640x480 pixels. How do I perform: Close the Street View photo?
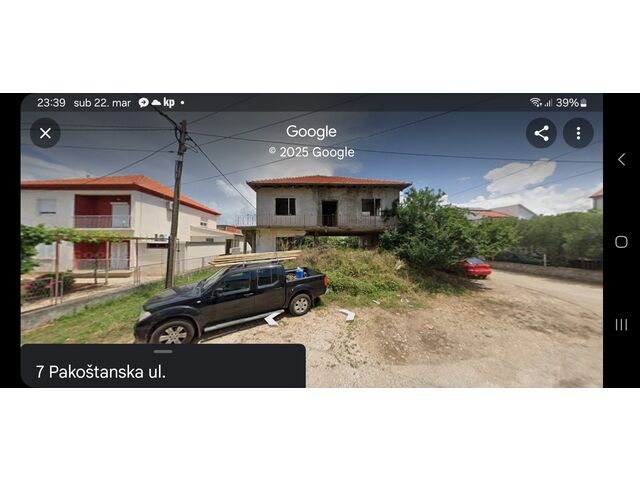coord(45,133)
